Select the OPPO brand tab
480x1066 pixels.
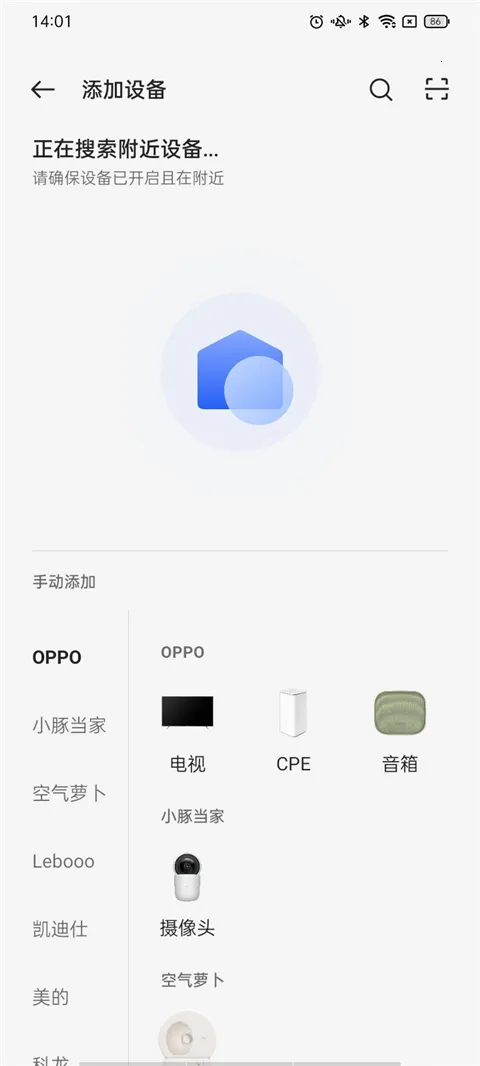click(x=57, y=657)
